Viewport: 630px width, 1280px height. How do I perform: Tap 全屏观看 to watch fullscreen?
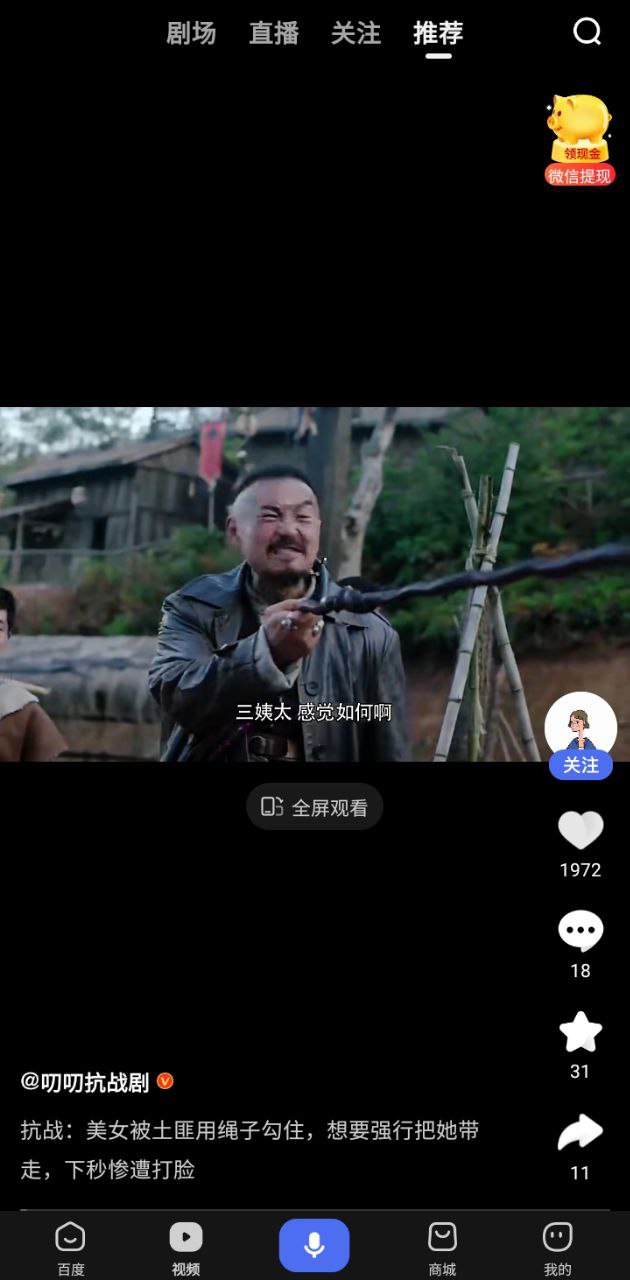coord(315,807)
